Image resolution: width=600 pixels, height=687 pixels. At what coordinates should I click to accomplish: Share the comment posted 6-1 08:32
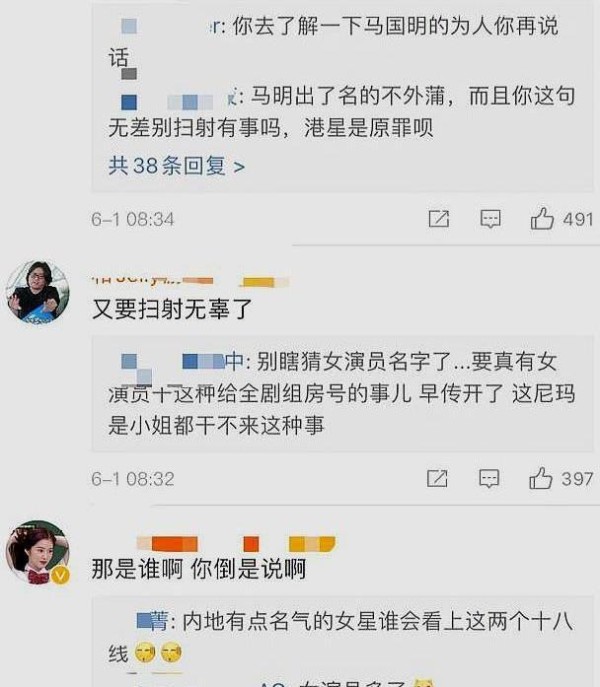[x=438, y=479]
